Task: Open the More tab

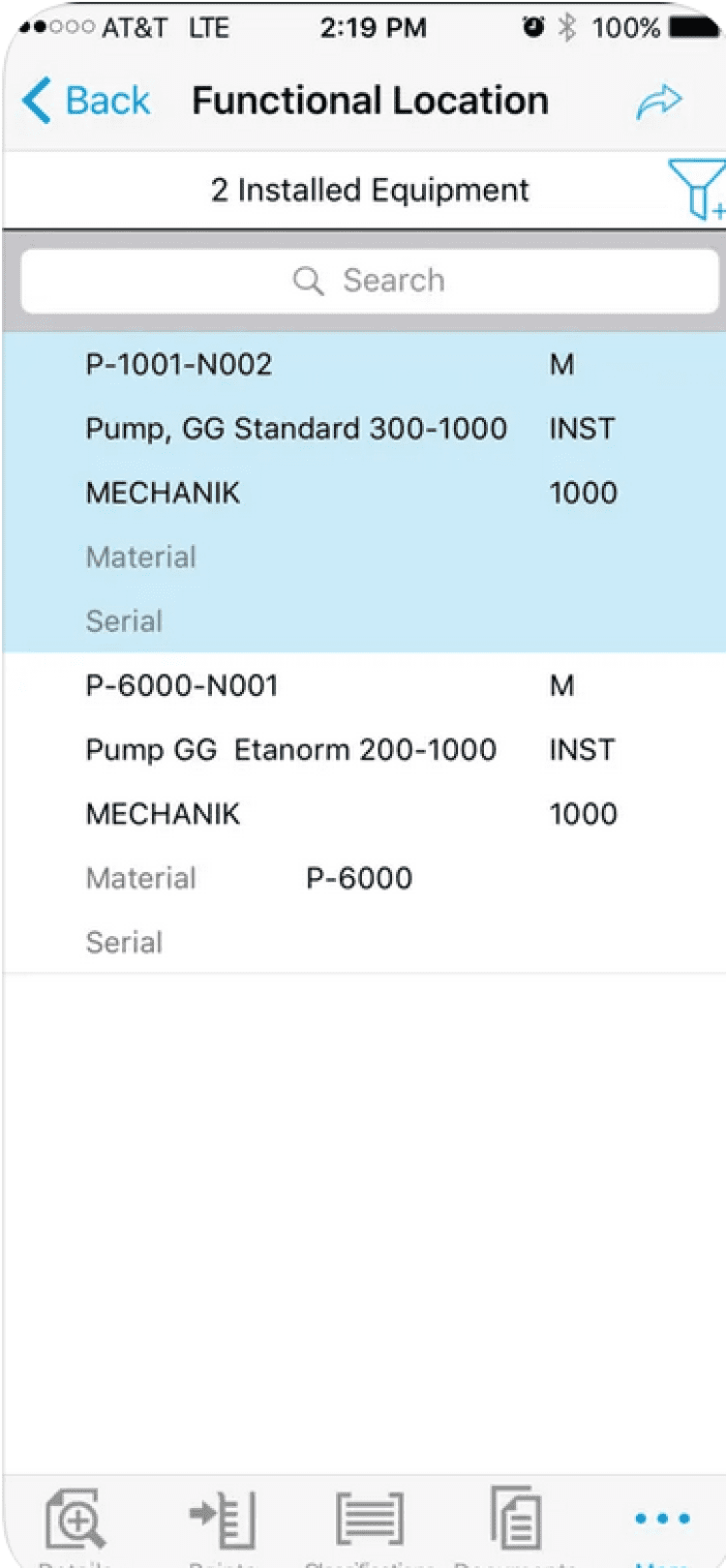Action: [x=662, y=1522]
